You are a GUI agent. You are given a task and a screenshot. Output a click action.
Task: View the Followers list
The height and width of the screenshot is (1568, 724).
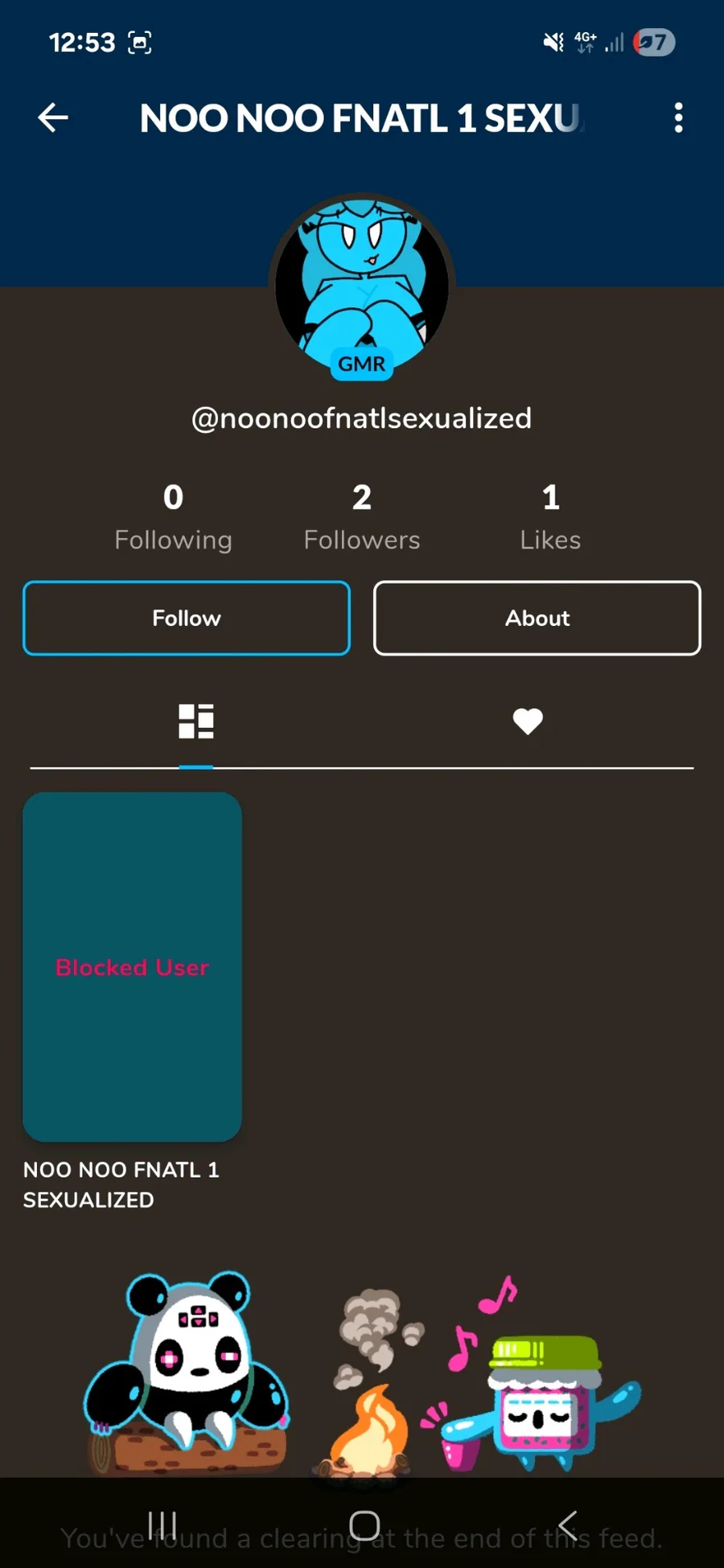pos(362,516)
